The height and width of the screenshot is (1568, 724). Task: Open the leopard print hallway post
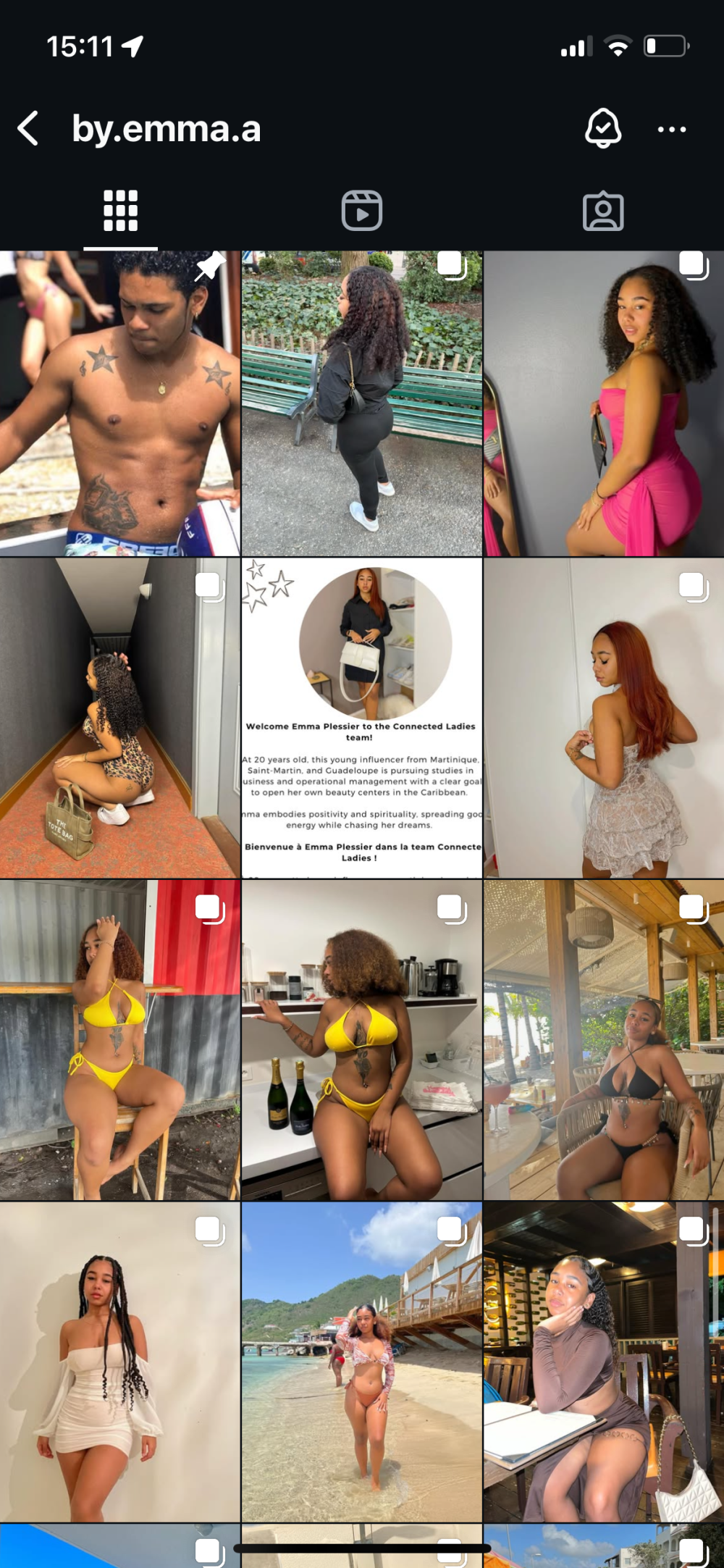tap(119, 718)
